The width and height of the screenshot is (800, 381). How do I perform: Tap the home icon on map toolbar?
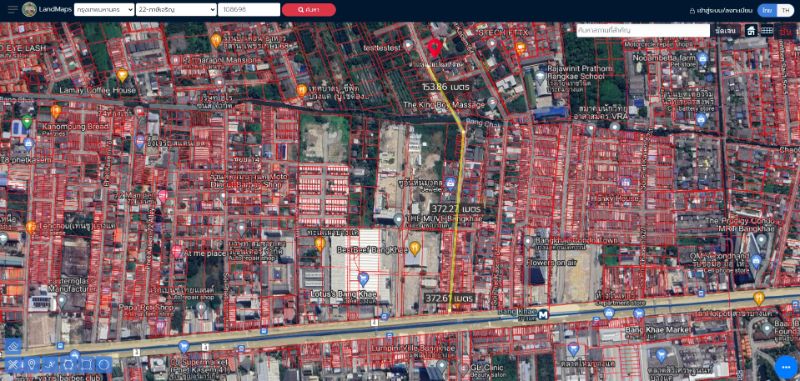[751, 31]
